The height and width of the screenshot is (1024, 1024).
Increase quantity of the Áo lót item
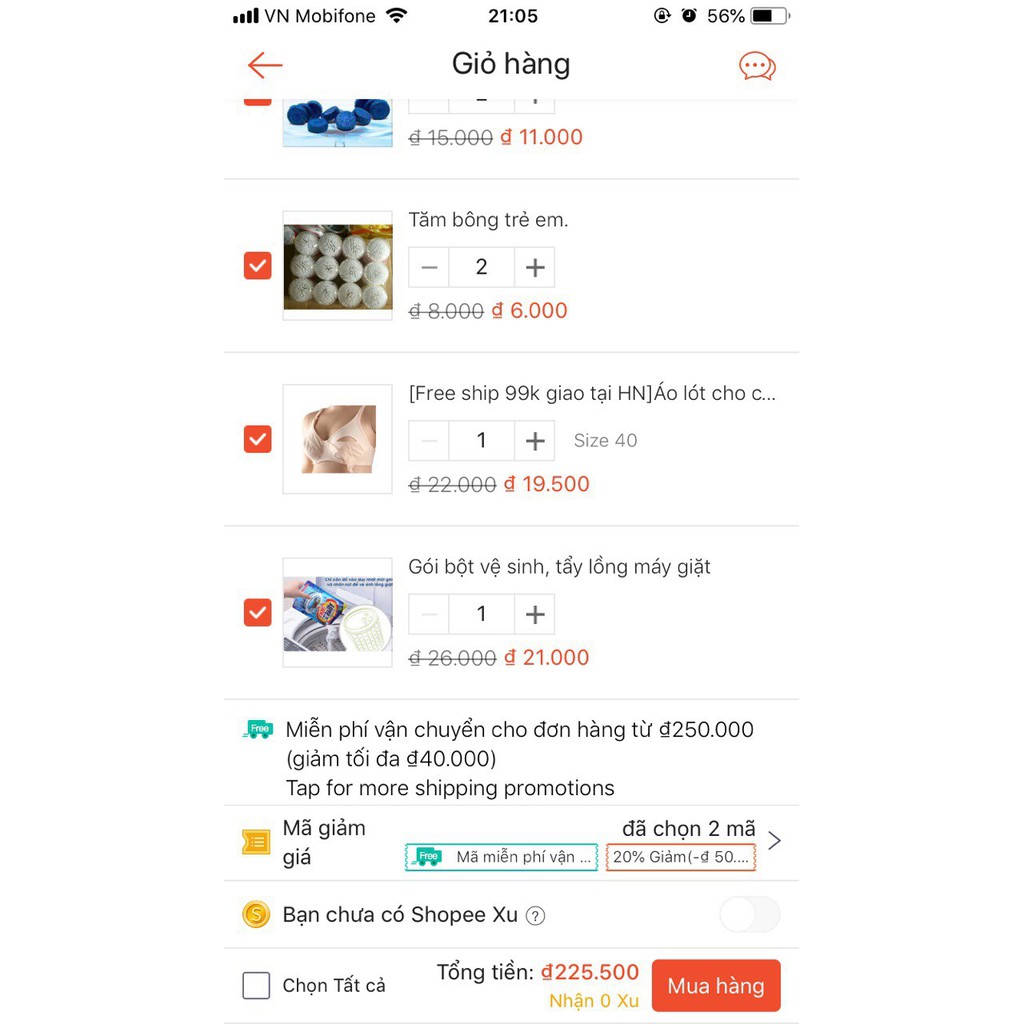tap(535, 440)
